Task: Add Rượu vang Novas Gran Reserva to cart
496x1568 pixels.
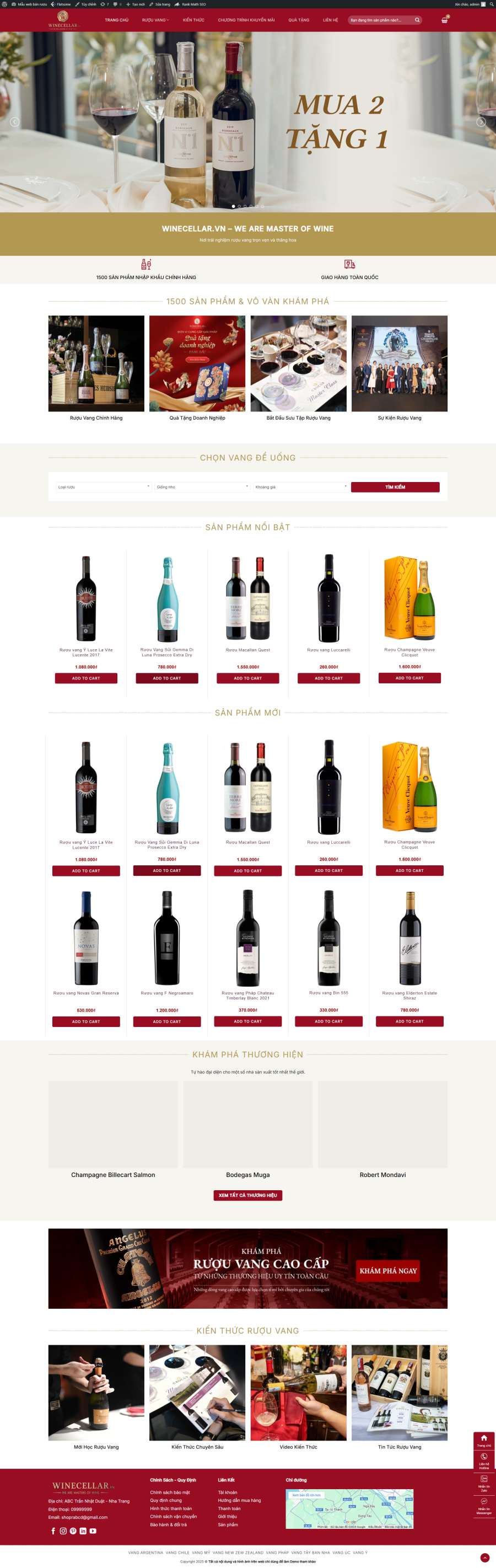Action: [86, 1021]
